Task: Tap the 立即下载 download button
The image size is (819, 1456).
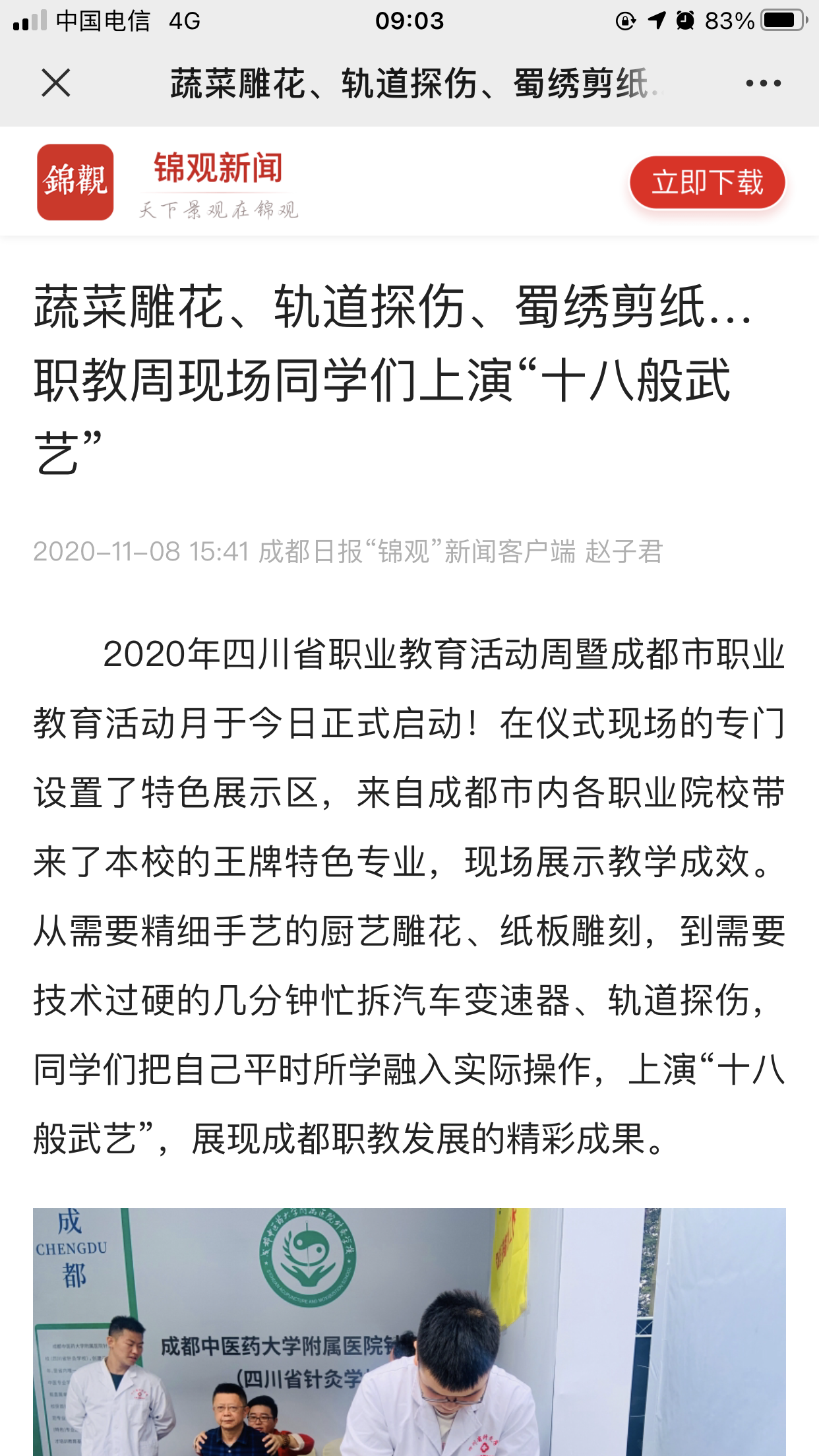Action: point(708,183)
